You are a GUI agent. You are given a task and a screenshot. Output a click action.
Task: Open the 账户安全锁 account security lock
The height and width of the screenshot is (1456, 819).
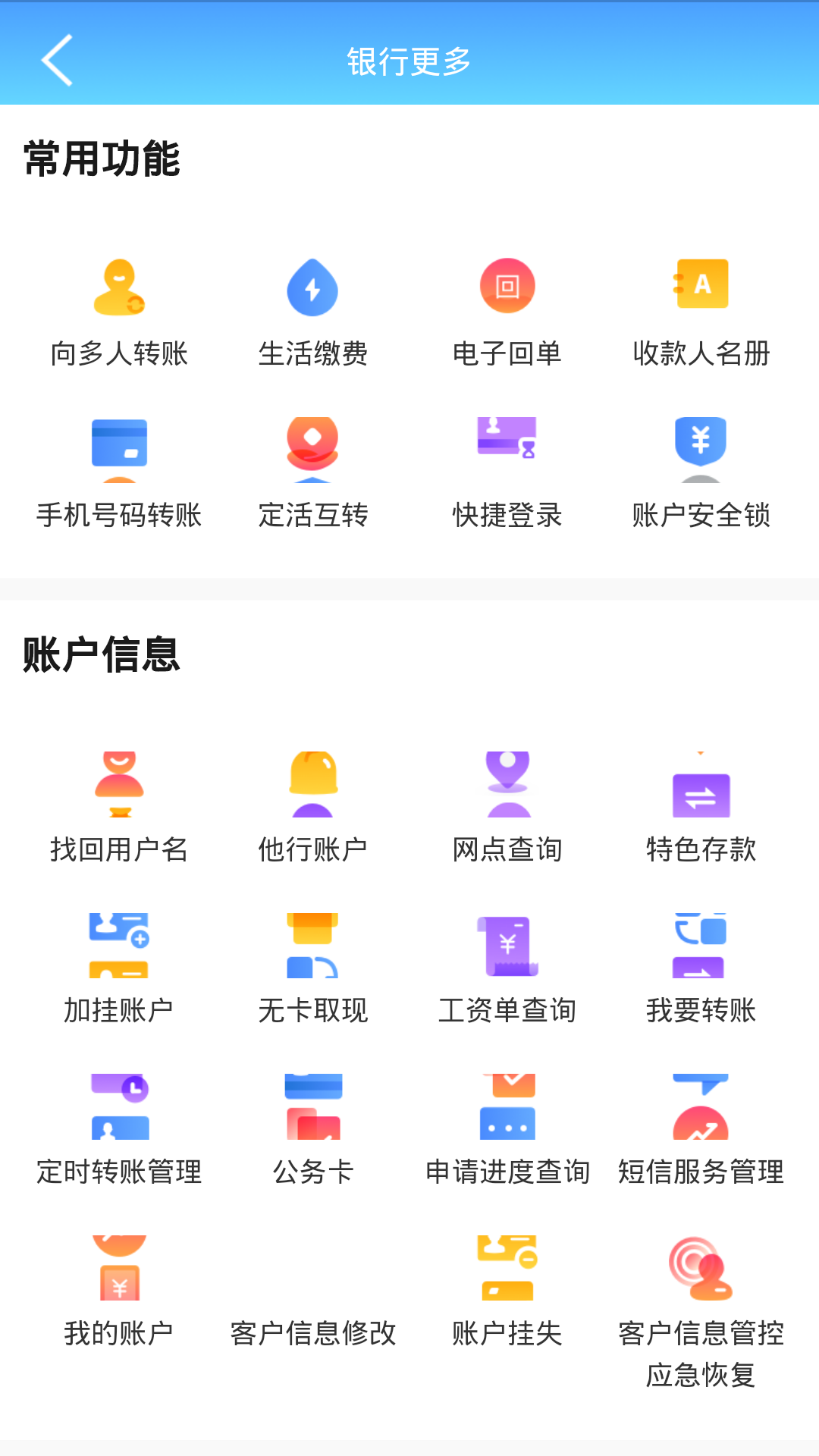pos(701,474)
